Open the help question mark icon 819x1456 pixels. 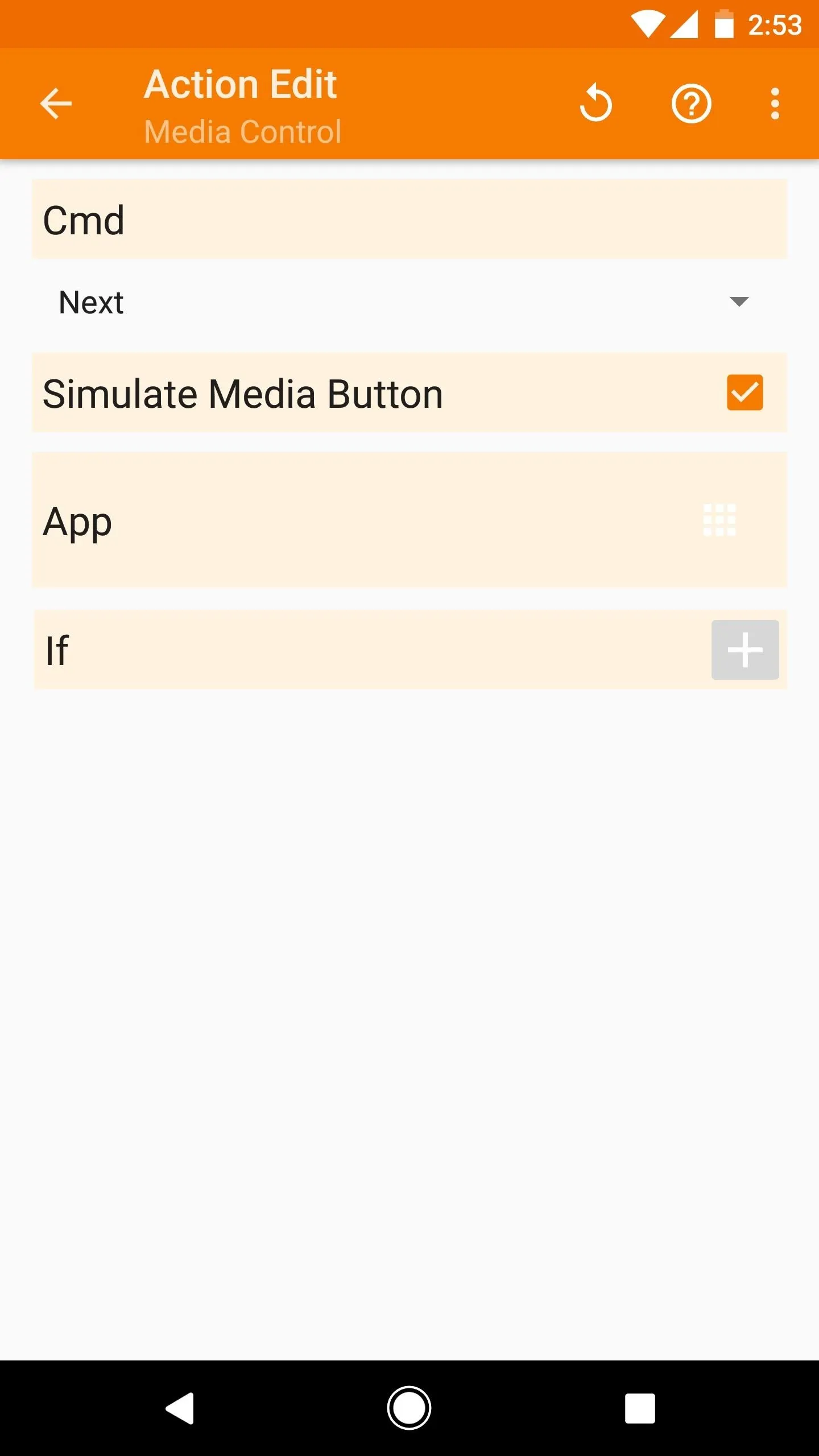pyautogui.click(x=691, y=104)
